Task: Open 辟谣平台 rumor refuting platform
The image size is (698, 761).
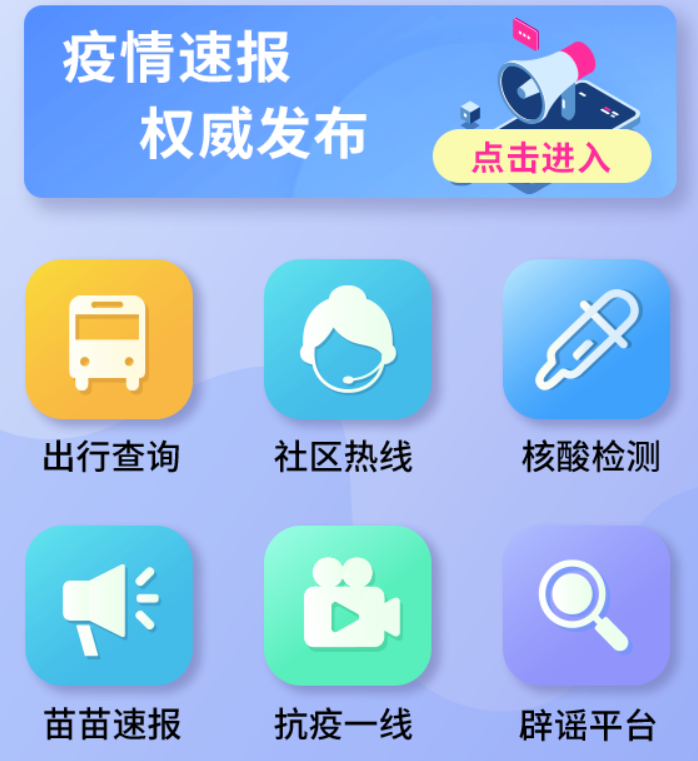Action: 586,606
